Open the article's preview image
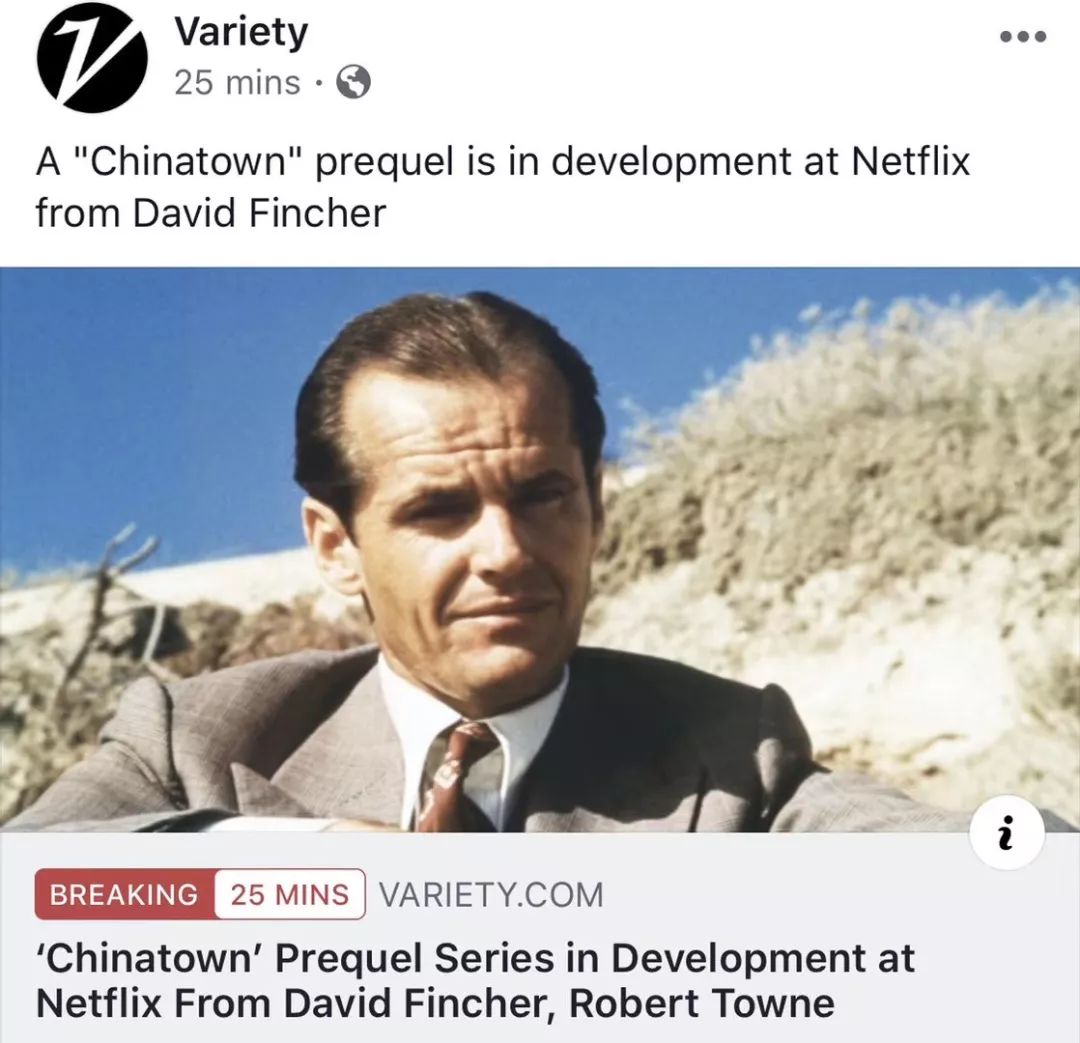 (540, 548)
